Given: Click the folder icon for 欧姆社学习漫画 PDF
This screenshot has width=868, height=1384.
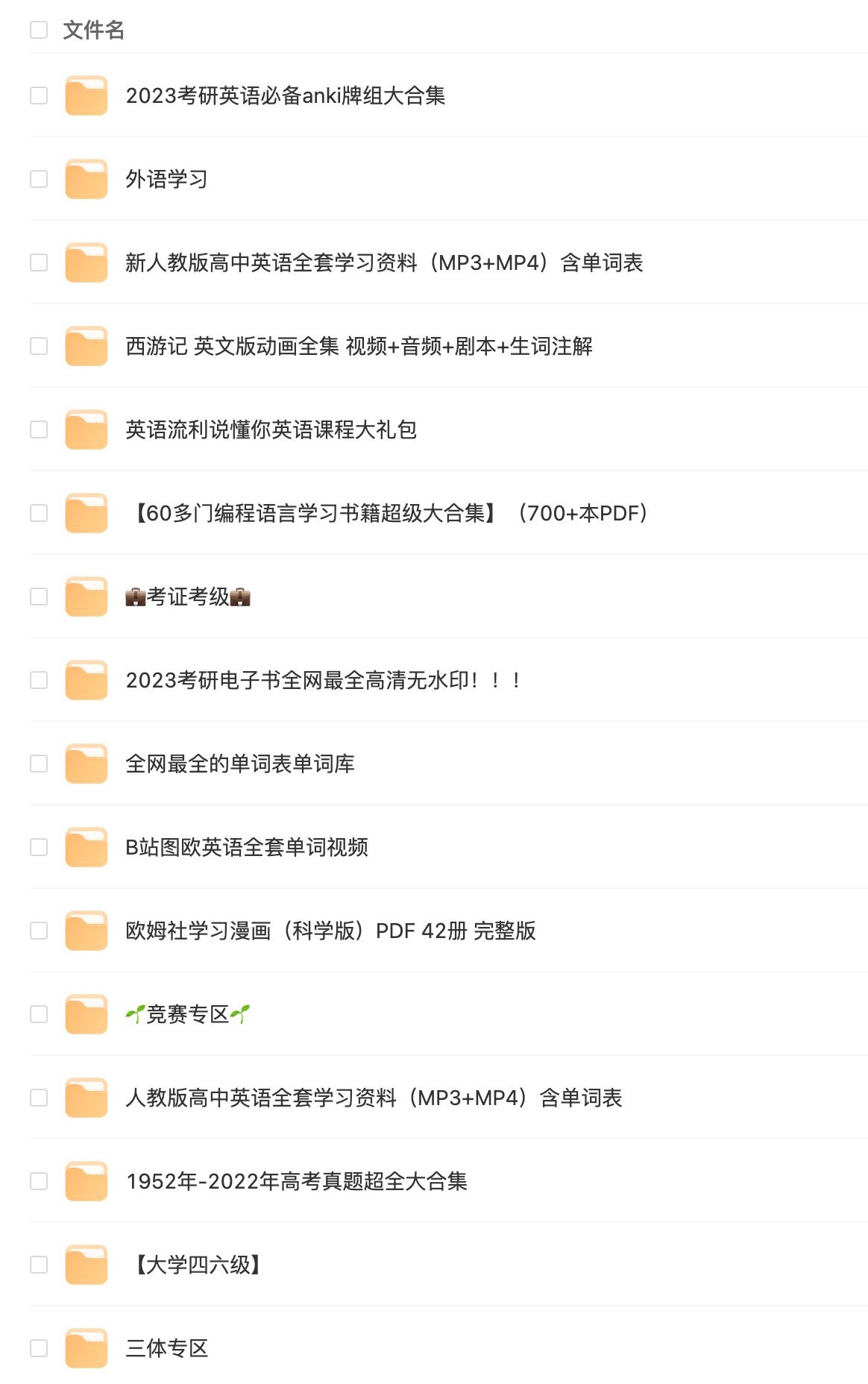Looking at the screenshot, I should [x=87, y=931].
